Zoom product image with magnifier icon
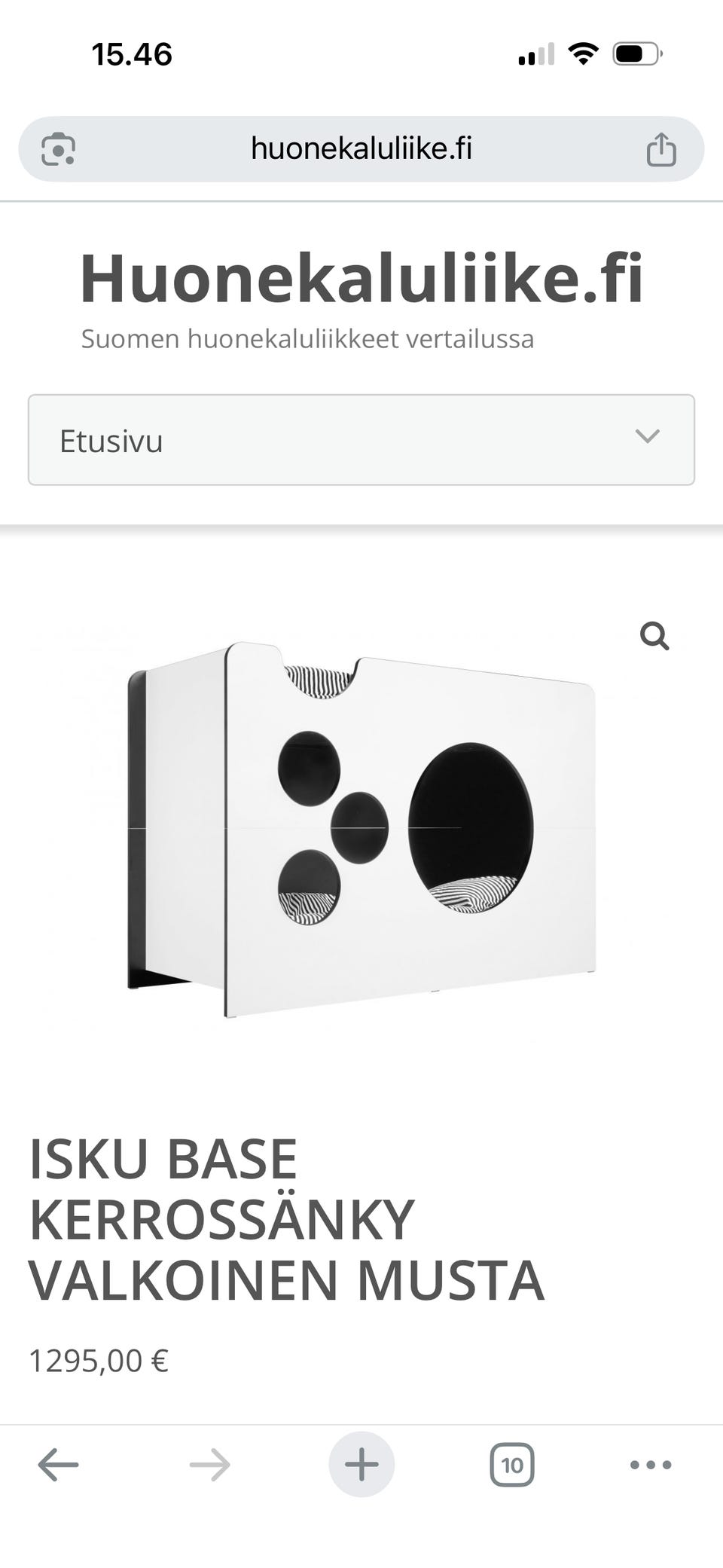723x1568 pixels. tap(654, 636)
